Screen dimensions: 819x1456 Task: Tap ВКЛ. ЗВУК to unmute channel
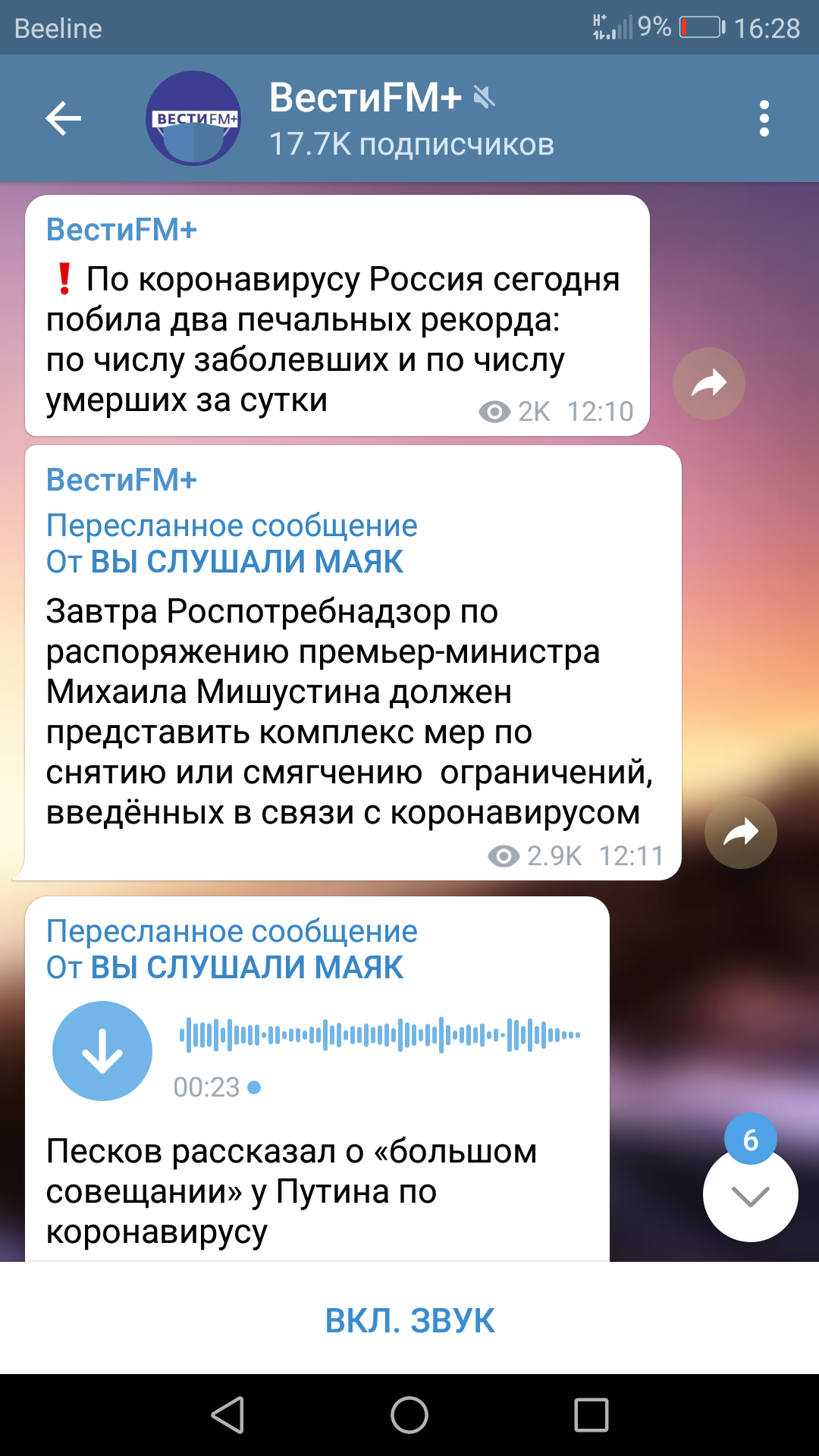[x=409, y=1320]
